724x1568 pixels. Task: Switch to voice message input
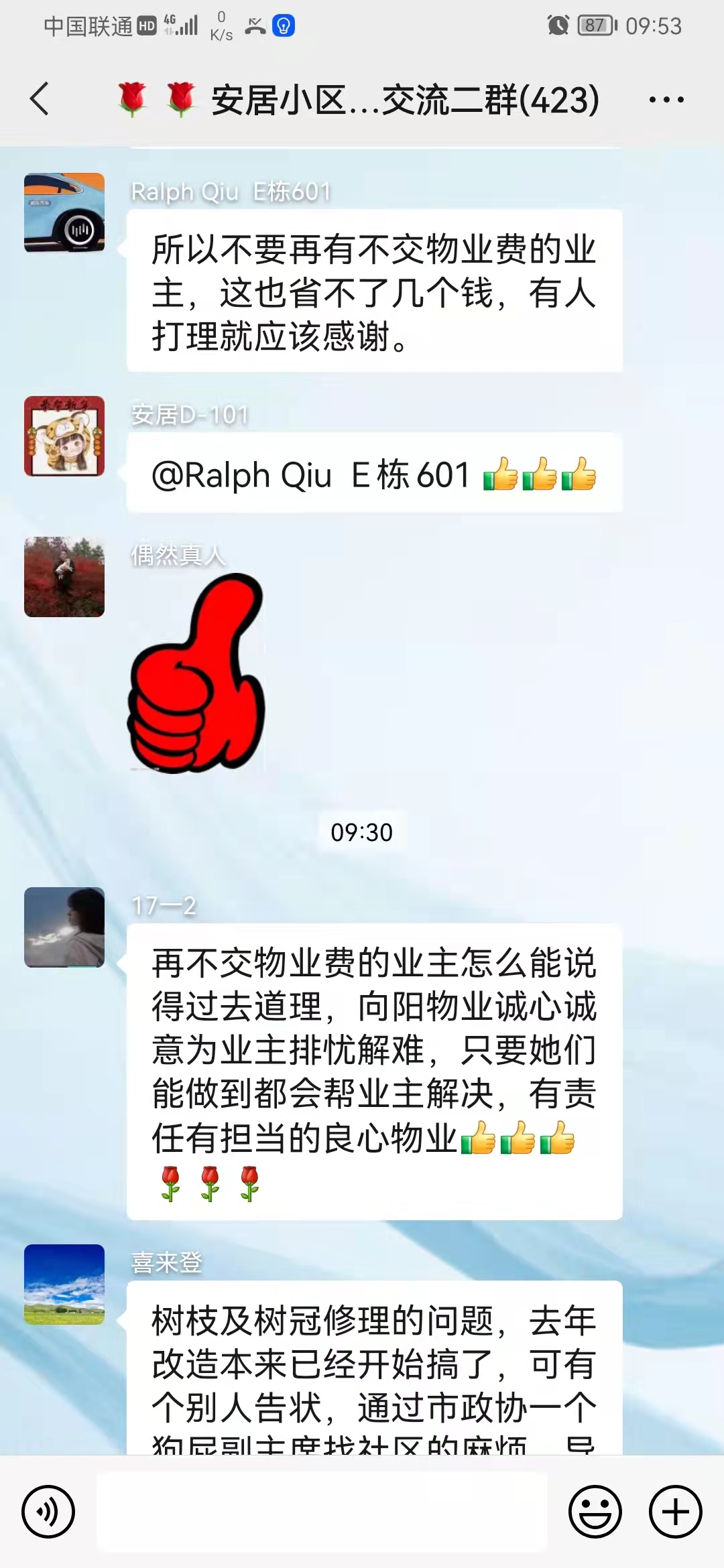click(x=48, y=1511)
